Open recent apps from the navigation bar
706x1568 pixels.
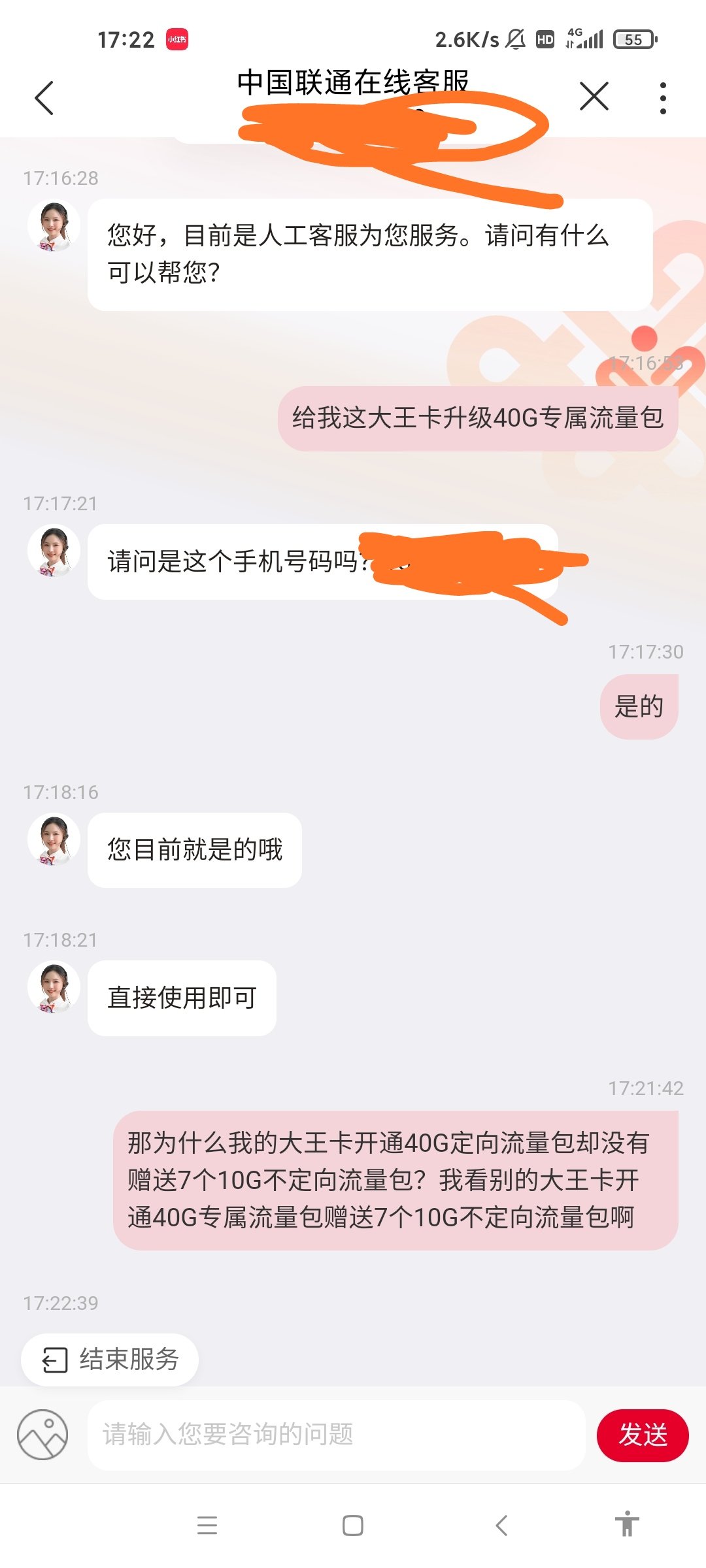pos(207,1526)
